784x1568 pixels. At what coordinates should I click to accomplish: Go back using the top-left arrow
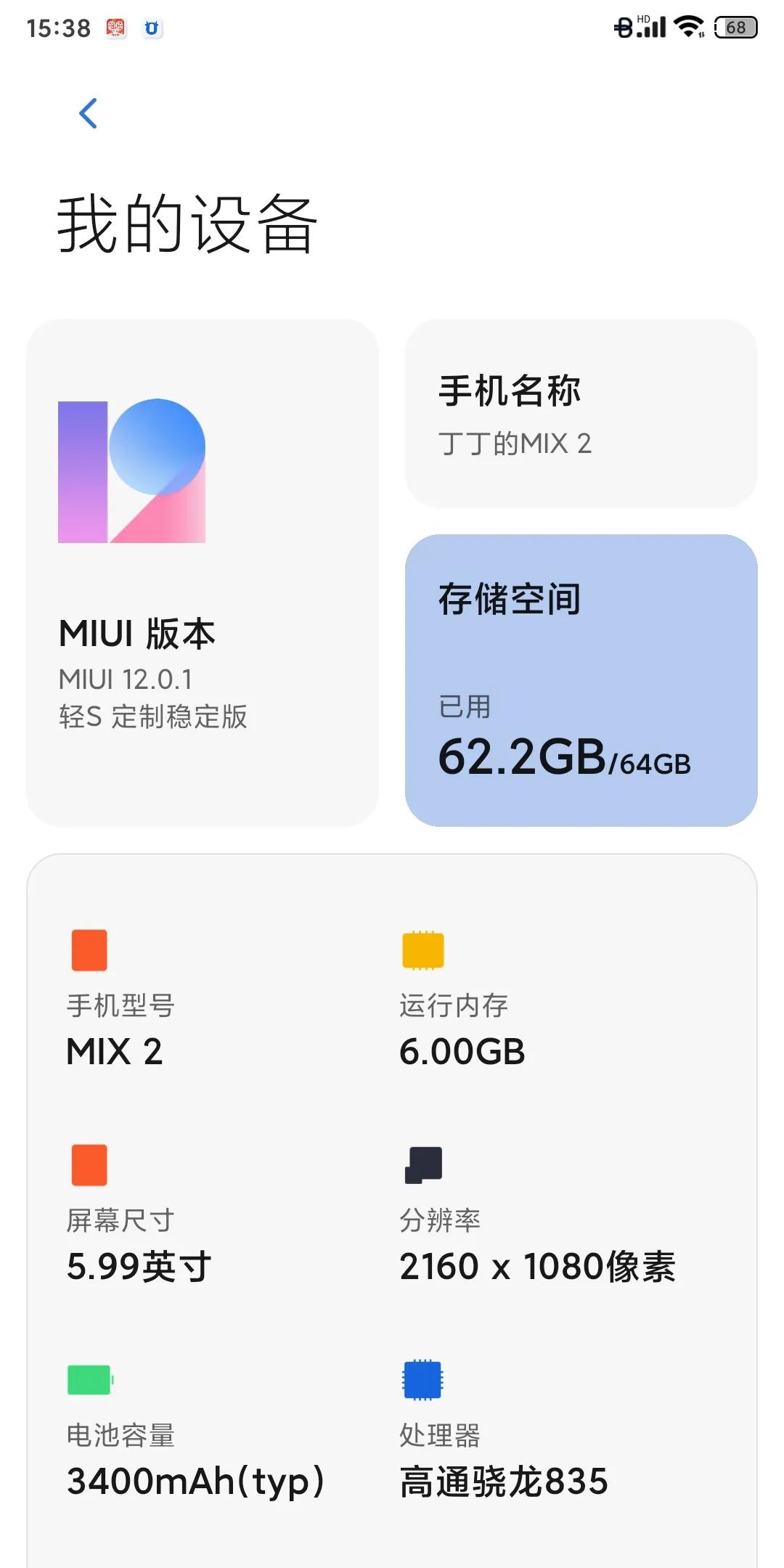click(x=88, y=113)
